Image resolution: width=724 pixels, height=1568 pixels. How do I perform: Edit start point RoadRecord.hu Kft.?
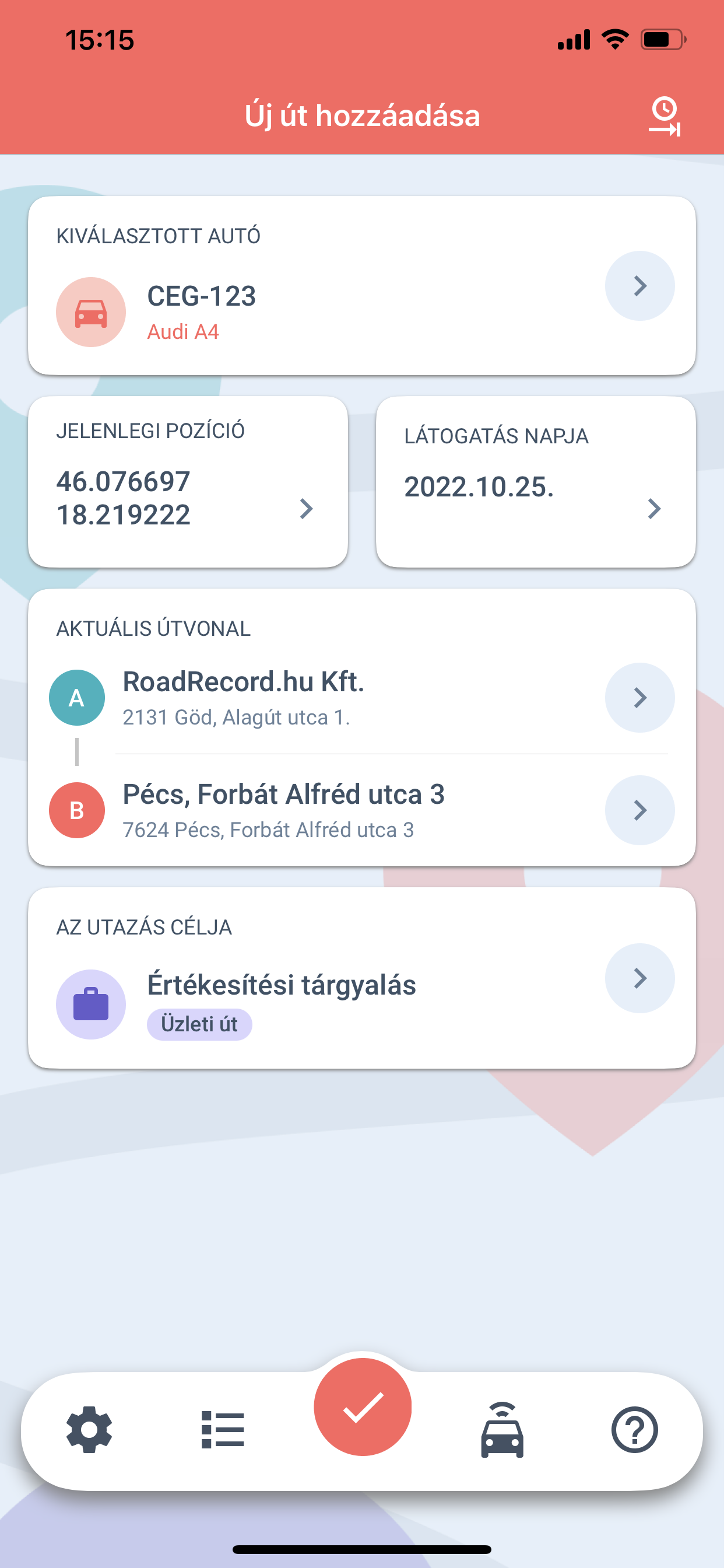pos(639,698)
